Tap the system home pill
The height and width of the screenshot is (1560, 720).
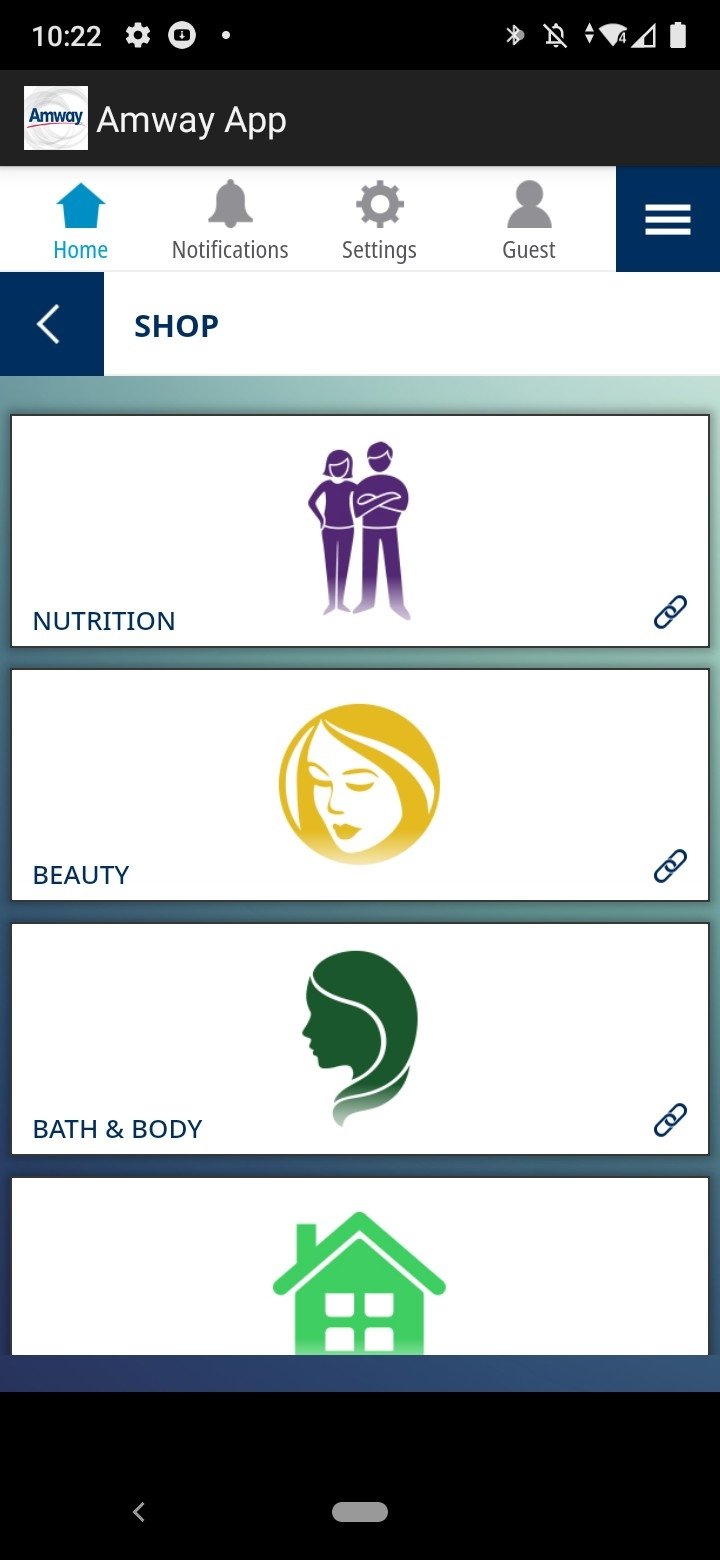tap(360, 1512)
